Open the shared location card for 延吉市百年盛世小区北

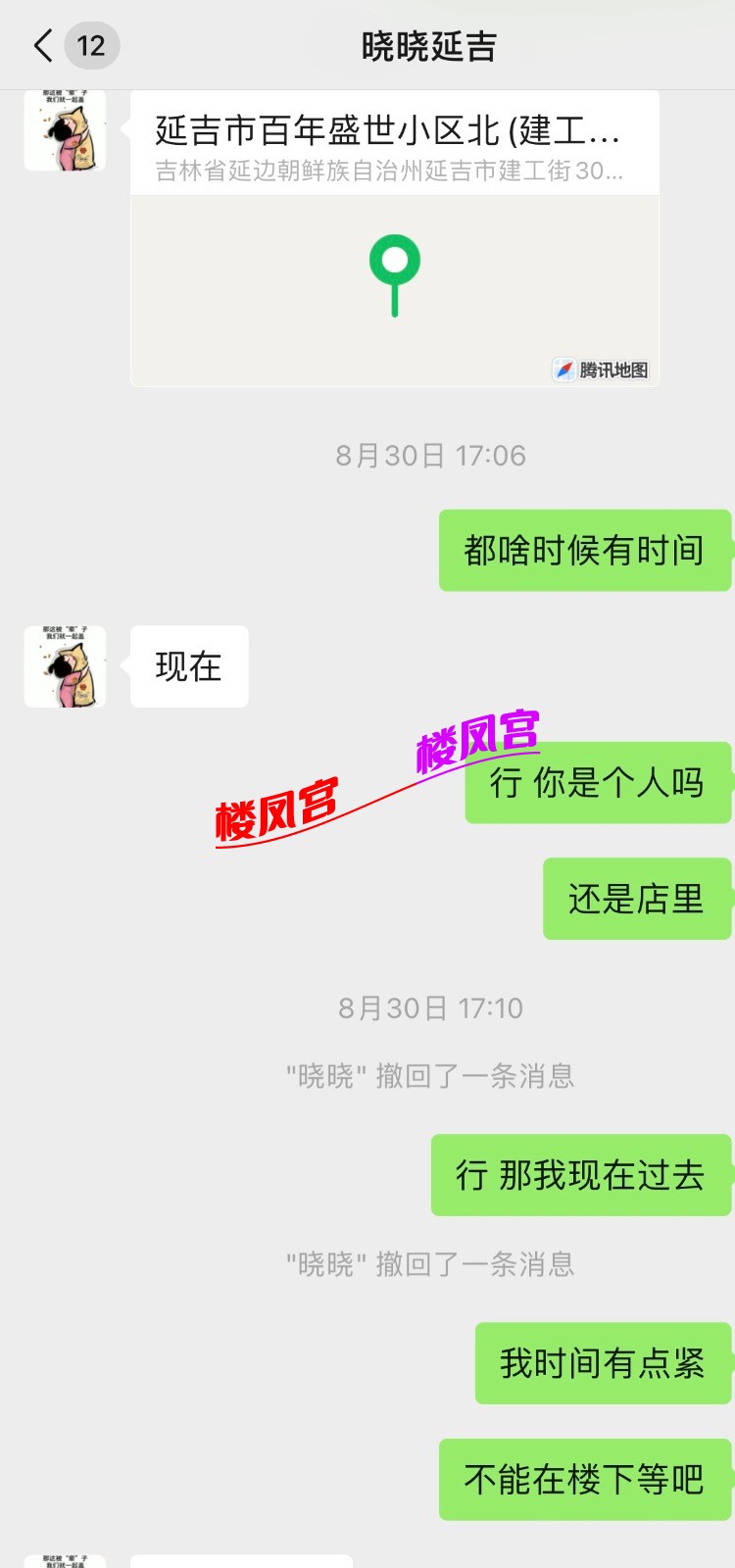click(x=394, y=240)
